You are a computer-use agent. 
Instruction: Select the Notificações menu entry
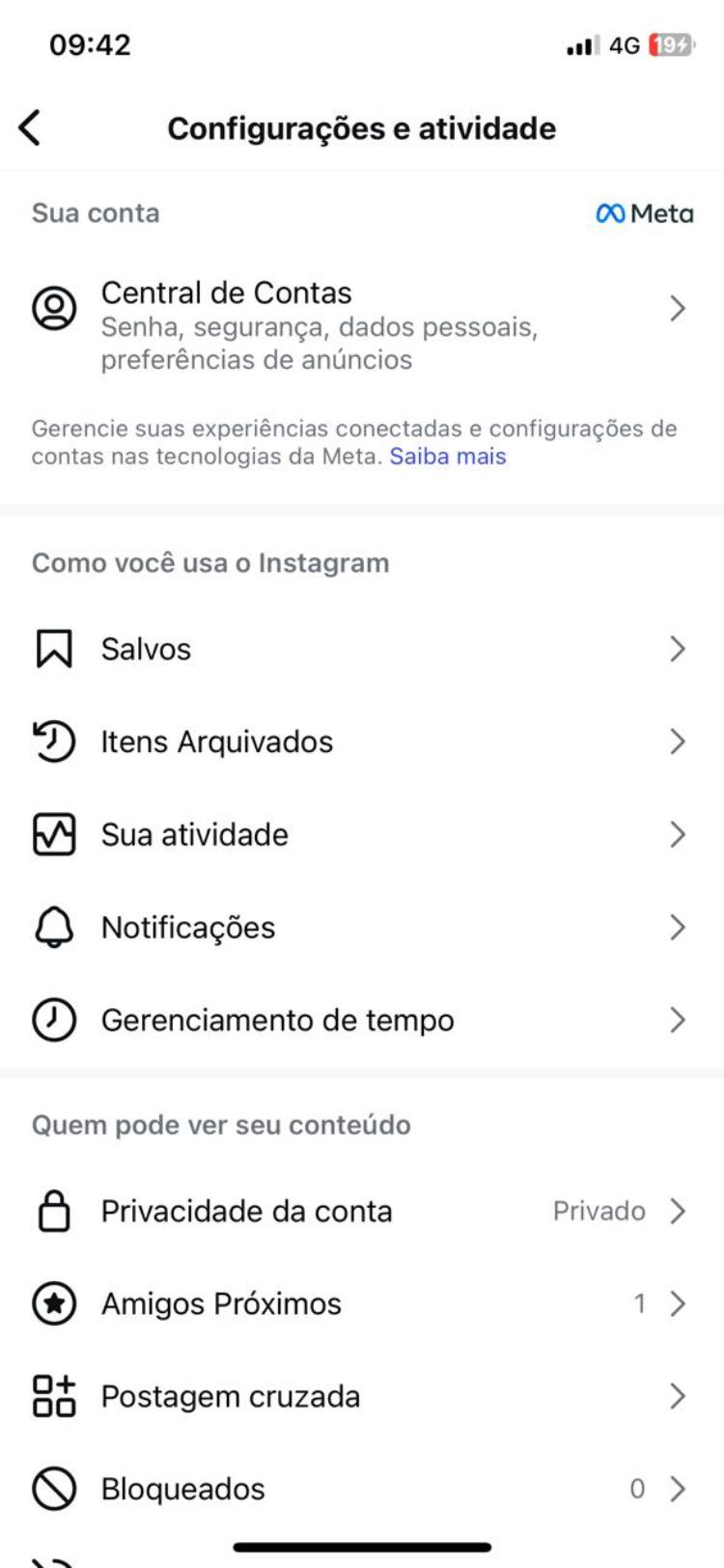188,927
